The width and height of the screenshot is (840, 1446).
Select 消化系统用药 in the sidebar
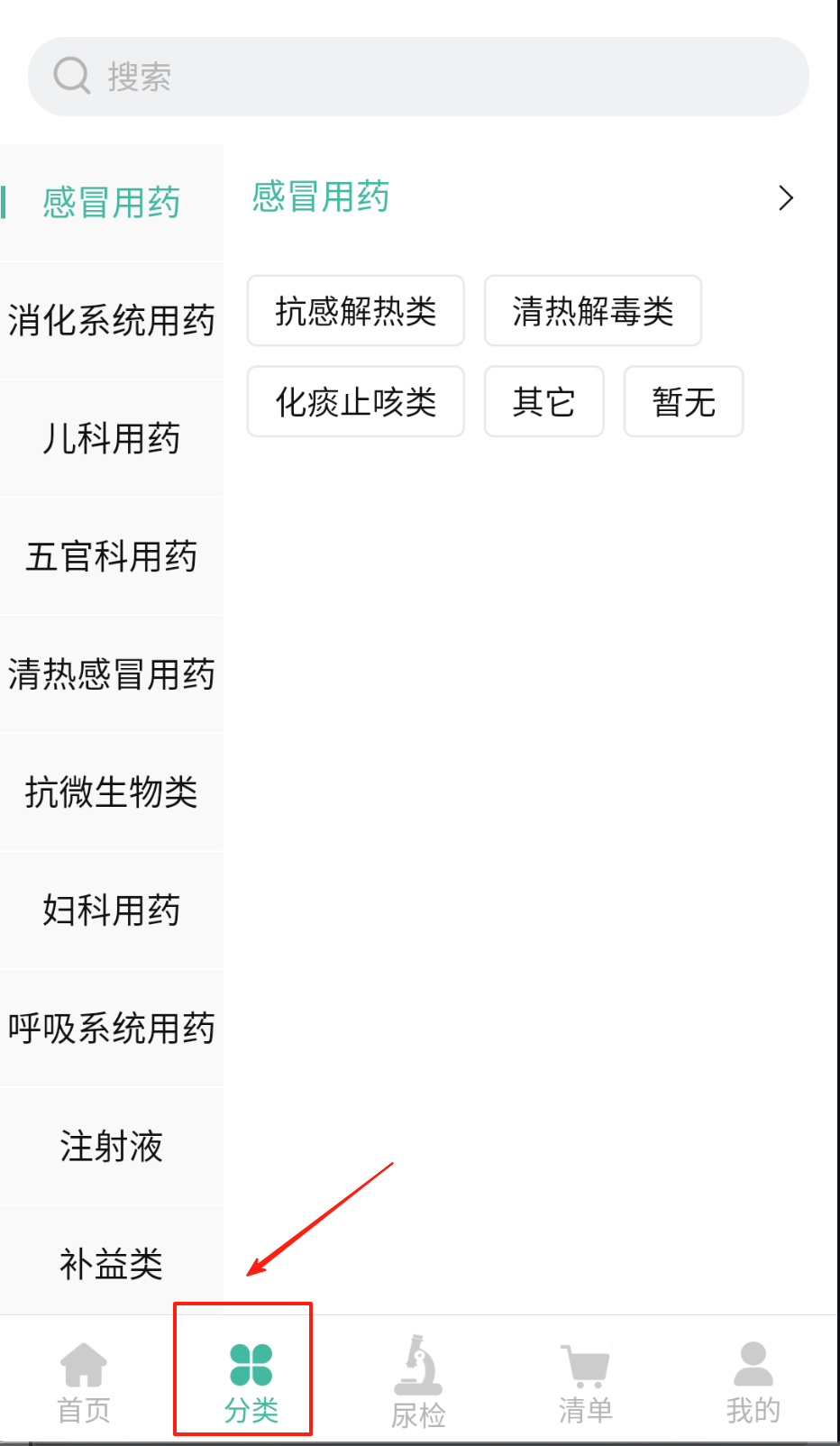click(111, 321)
